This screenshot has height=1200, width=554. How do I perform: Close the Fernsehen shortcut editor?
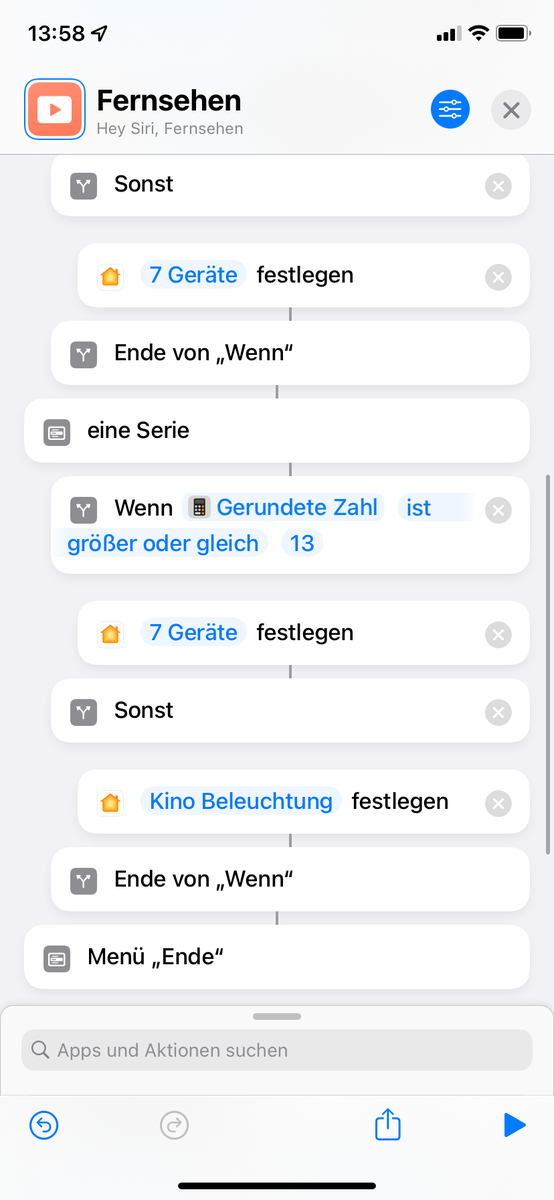click(x=511, y=109)
